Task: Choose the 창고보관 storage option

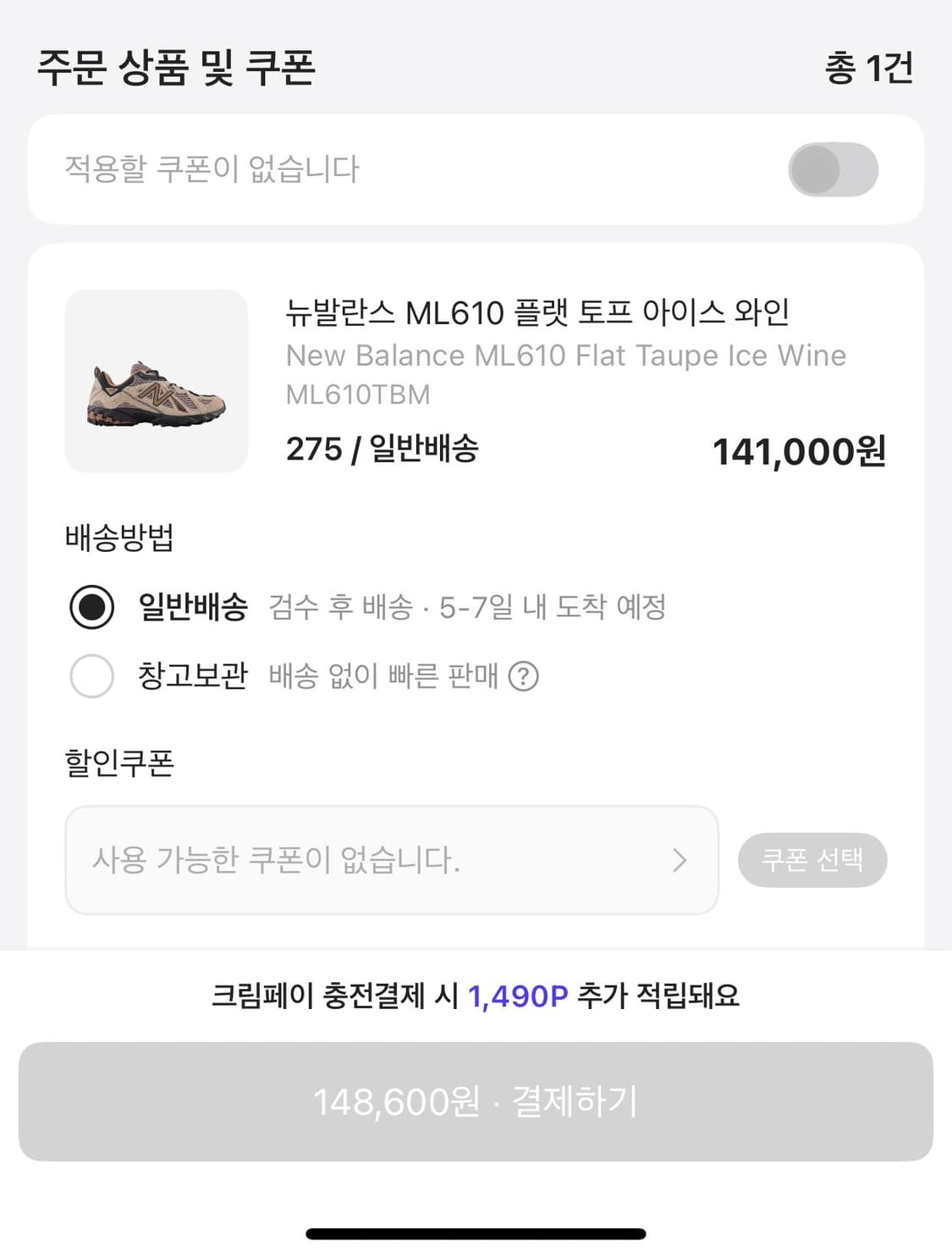Action: [92, 676]
